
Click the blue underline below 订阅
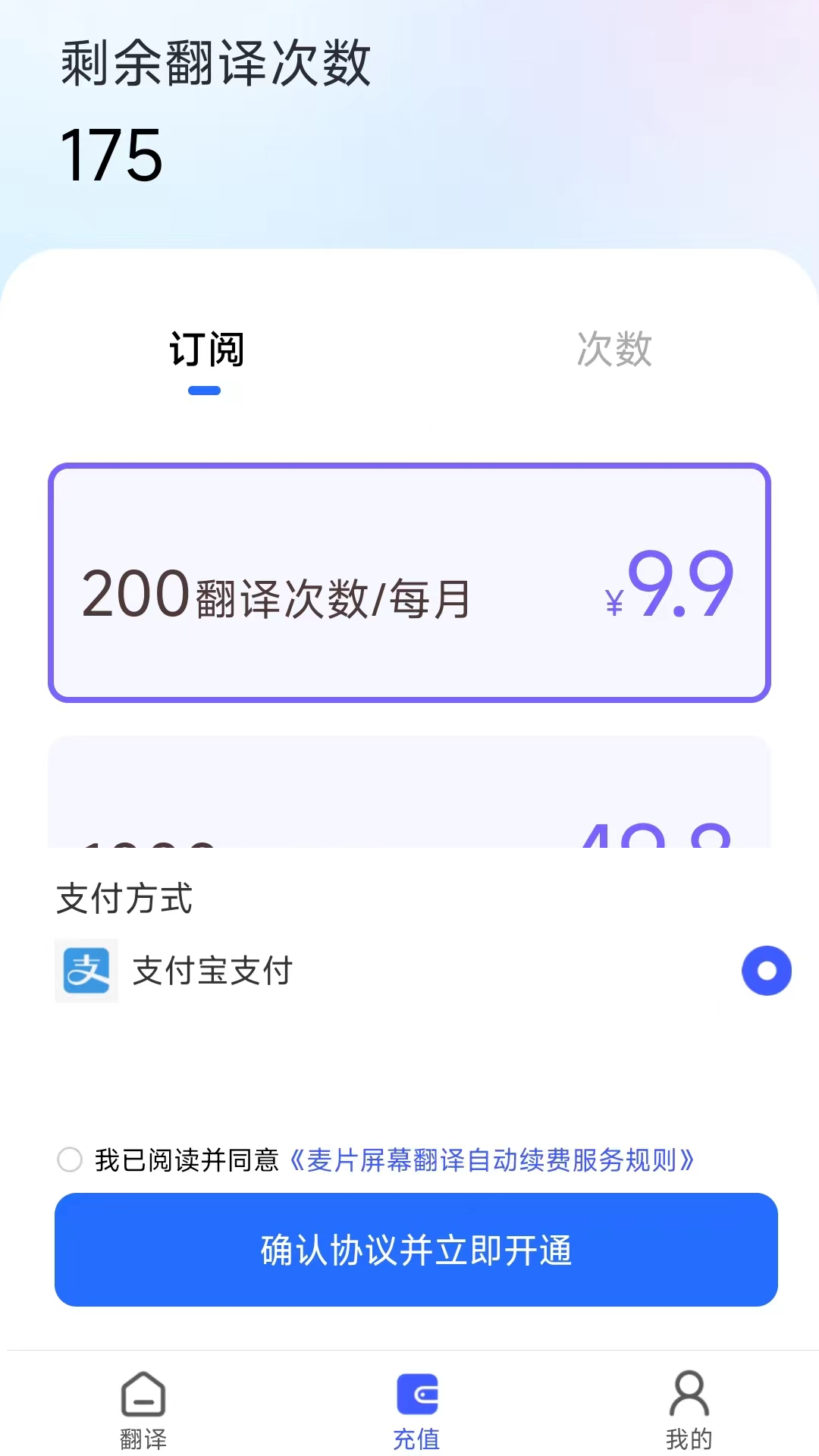[206, 389]
